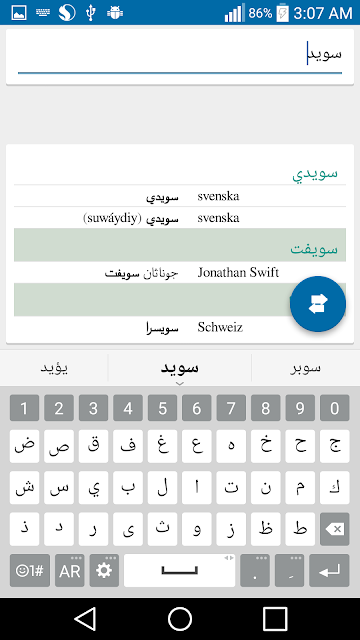
Task: Hit the backspace key on the keyboard
Action: coord(335,529)
